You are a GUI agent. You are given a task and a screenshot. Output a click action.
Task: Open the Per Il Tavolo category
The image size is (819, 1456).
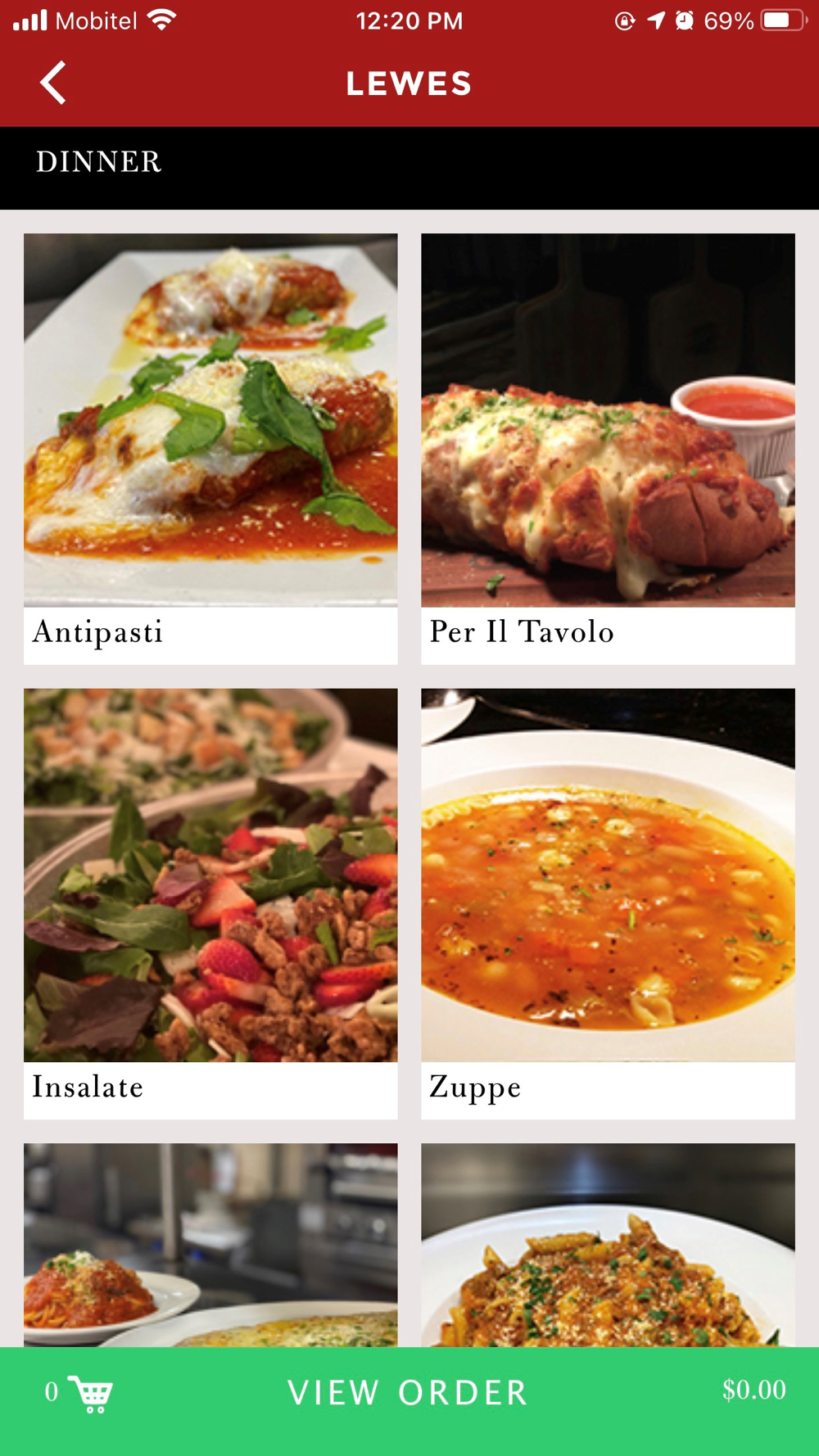(x=608, y=448)
